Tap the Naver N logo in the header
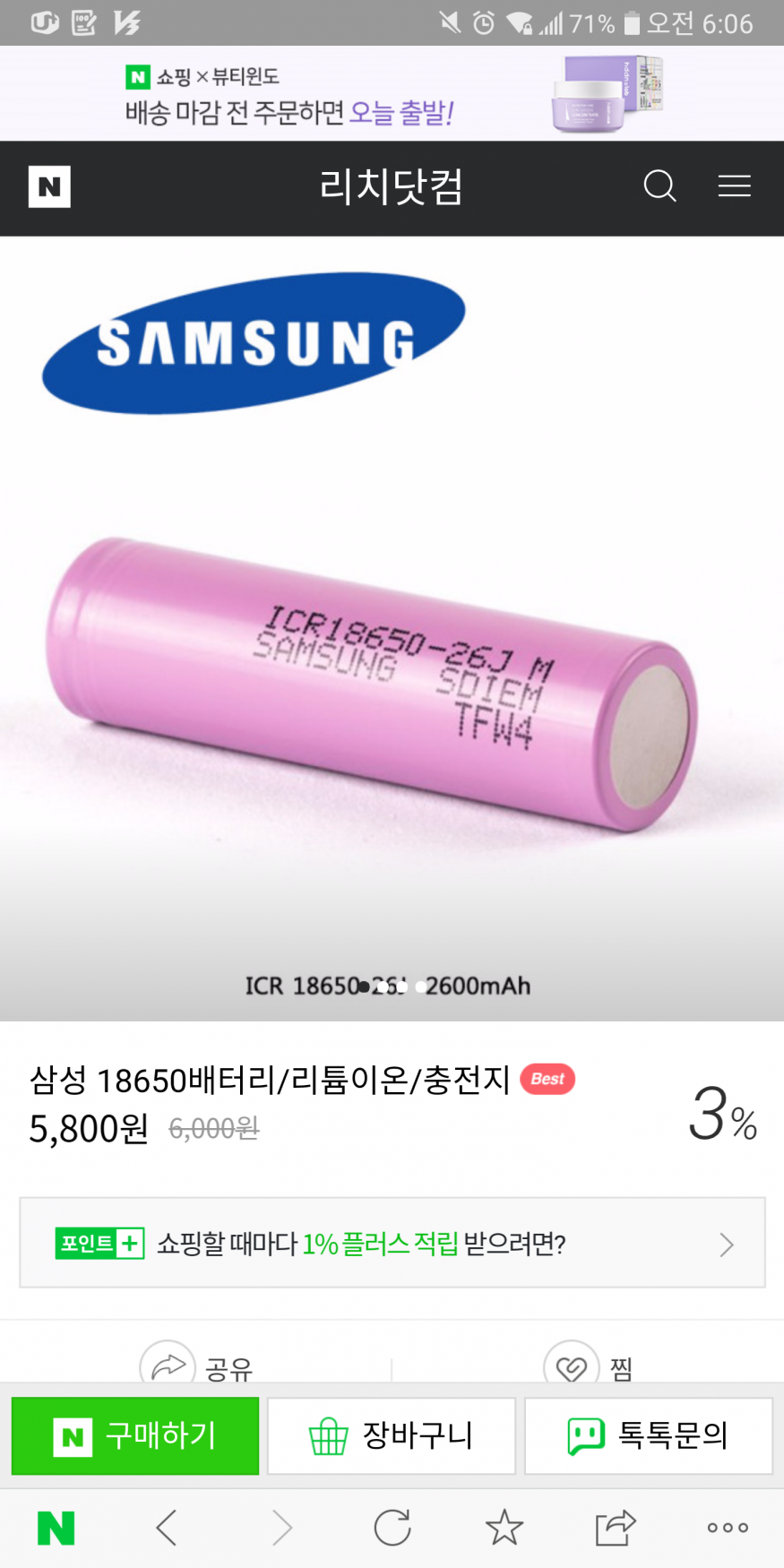 pyautogui.click(x=49, y=186)
